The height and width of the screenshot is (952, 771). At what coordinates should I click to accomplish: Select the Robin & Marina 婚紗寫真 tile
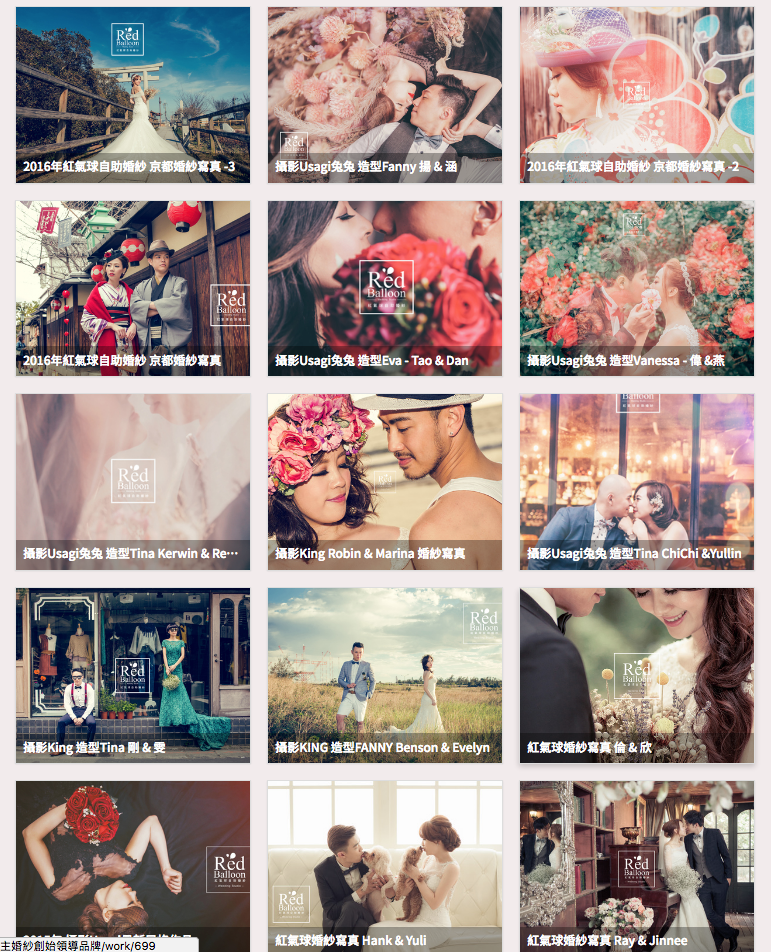(x=385, y=481)
